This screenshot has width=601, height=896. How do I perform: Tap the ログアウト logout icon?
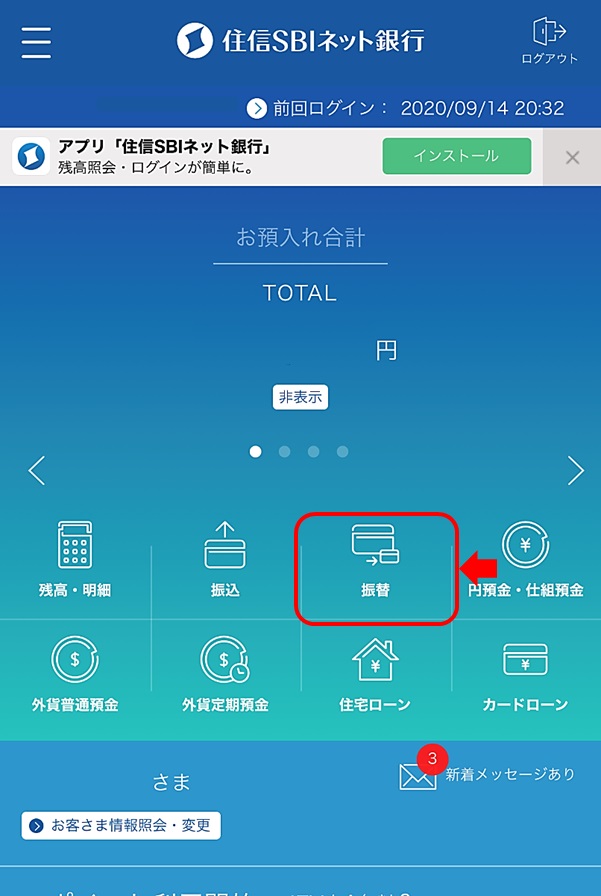(x=549, y=41)
